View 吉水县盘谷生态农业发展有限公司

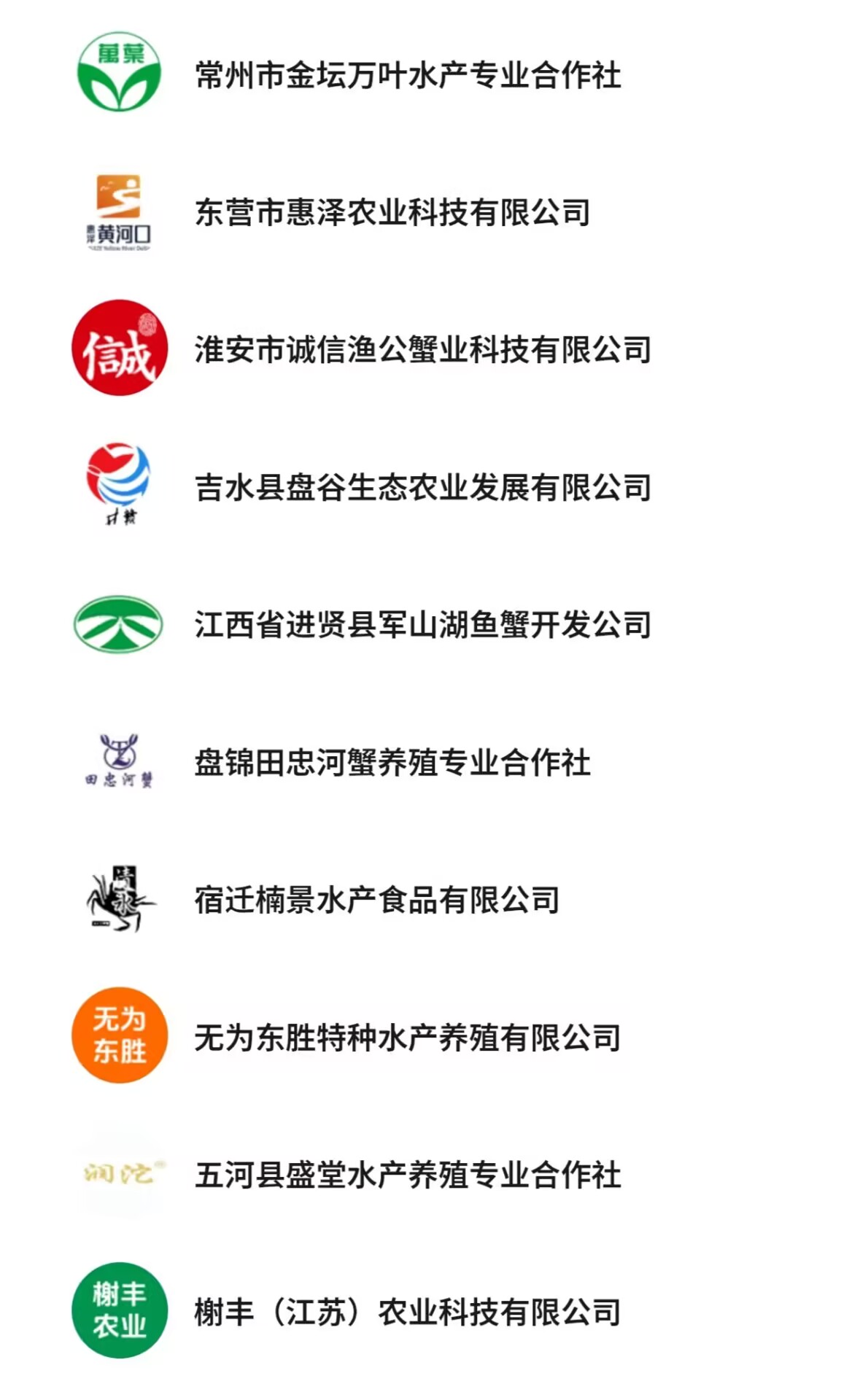pos(422,487)
